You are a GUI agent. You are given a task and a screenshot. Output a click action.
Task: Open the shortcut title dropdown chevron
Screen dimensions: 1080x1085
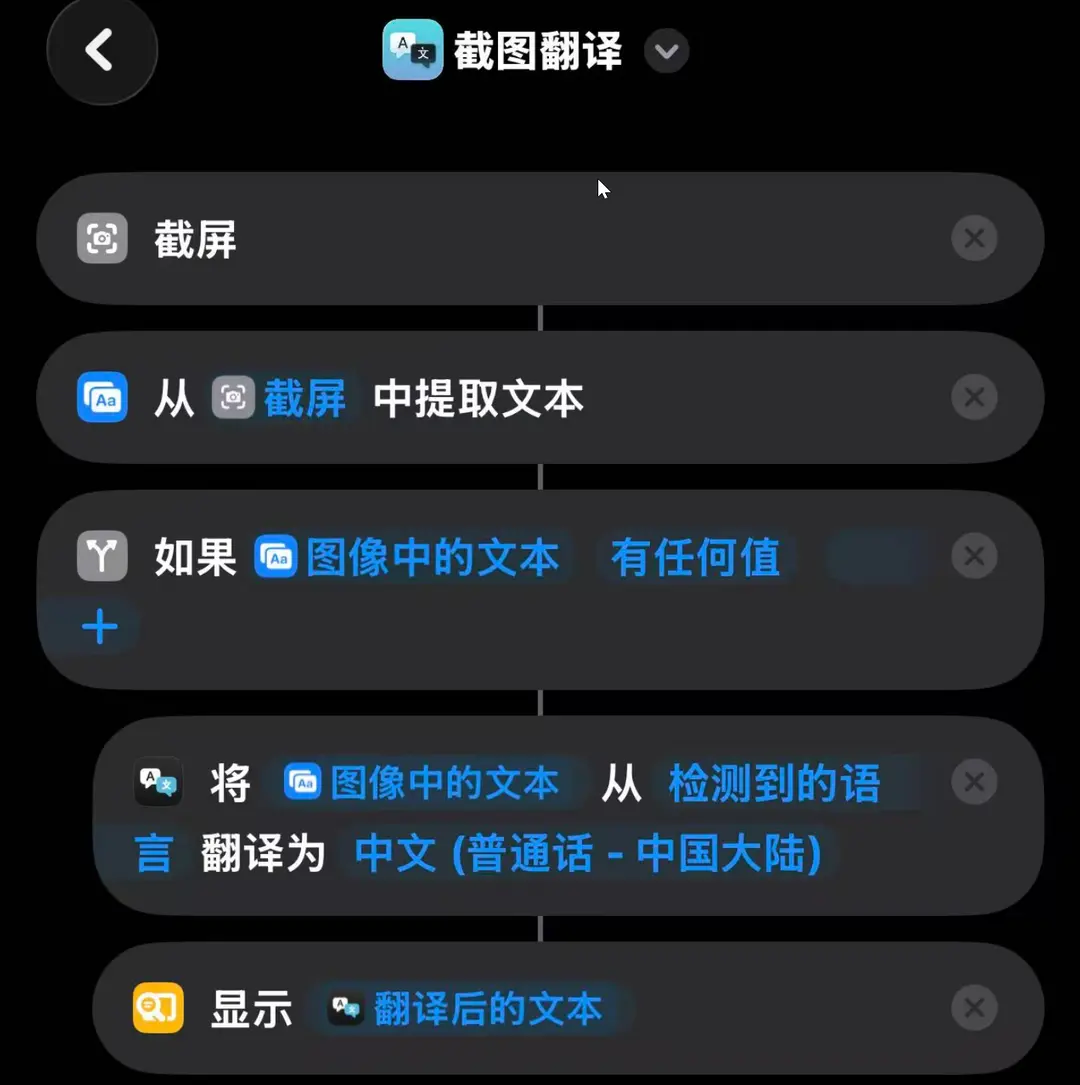point(666,52)
